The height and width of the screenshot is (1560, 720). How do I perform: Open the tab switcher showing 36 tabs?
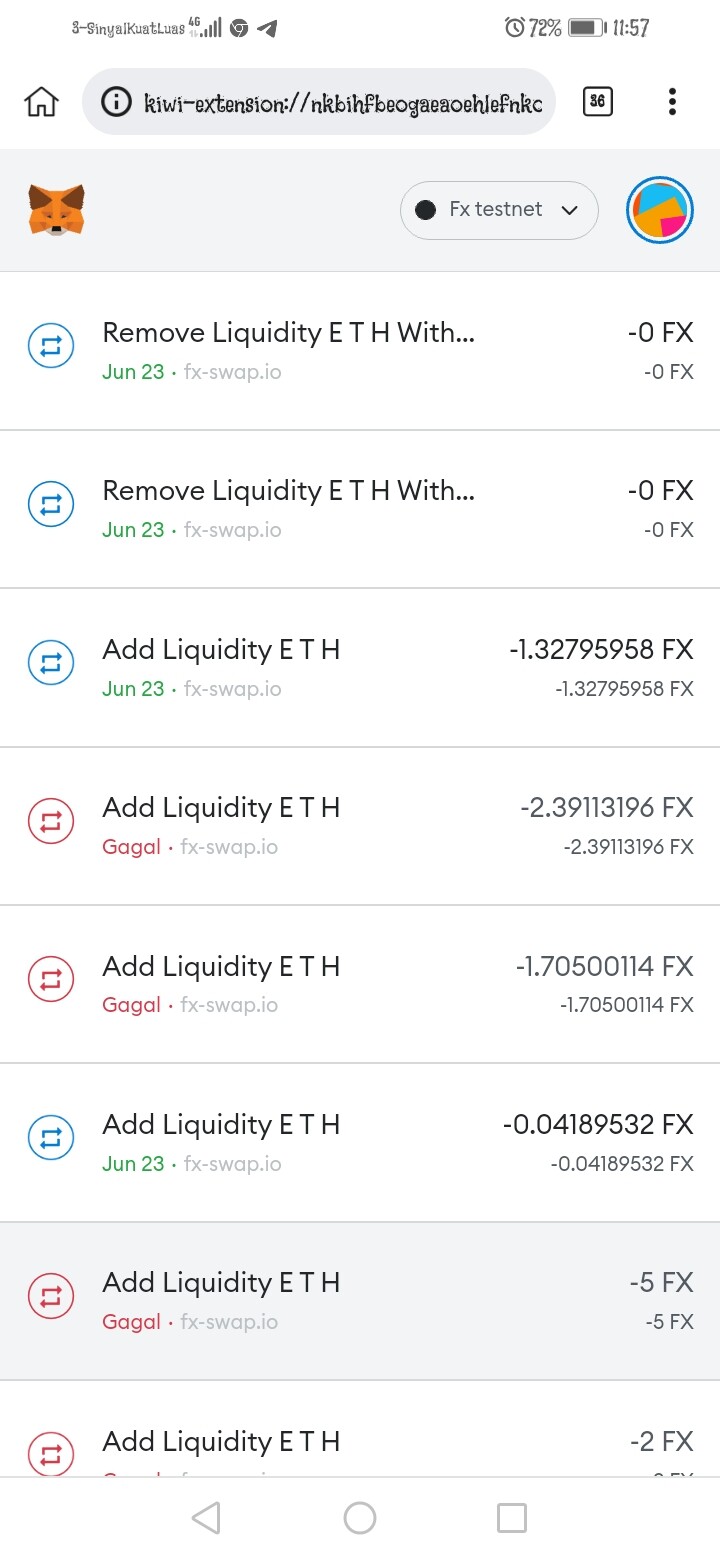coord(597,101)
